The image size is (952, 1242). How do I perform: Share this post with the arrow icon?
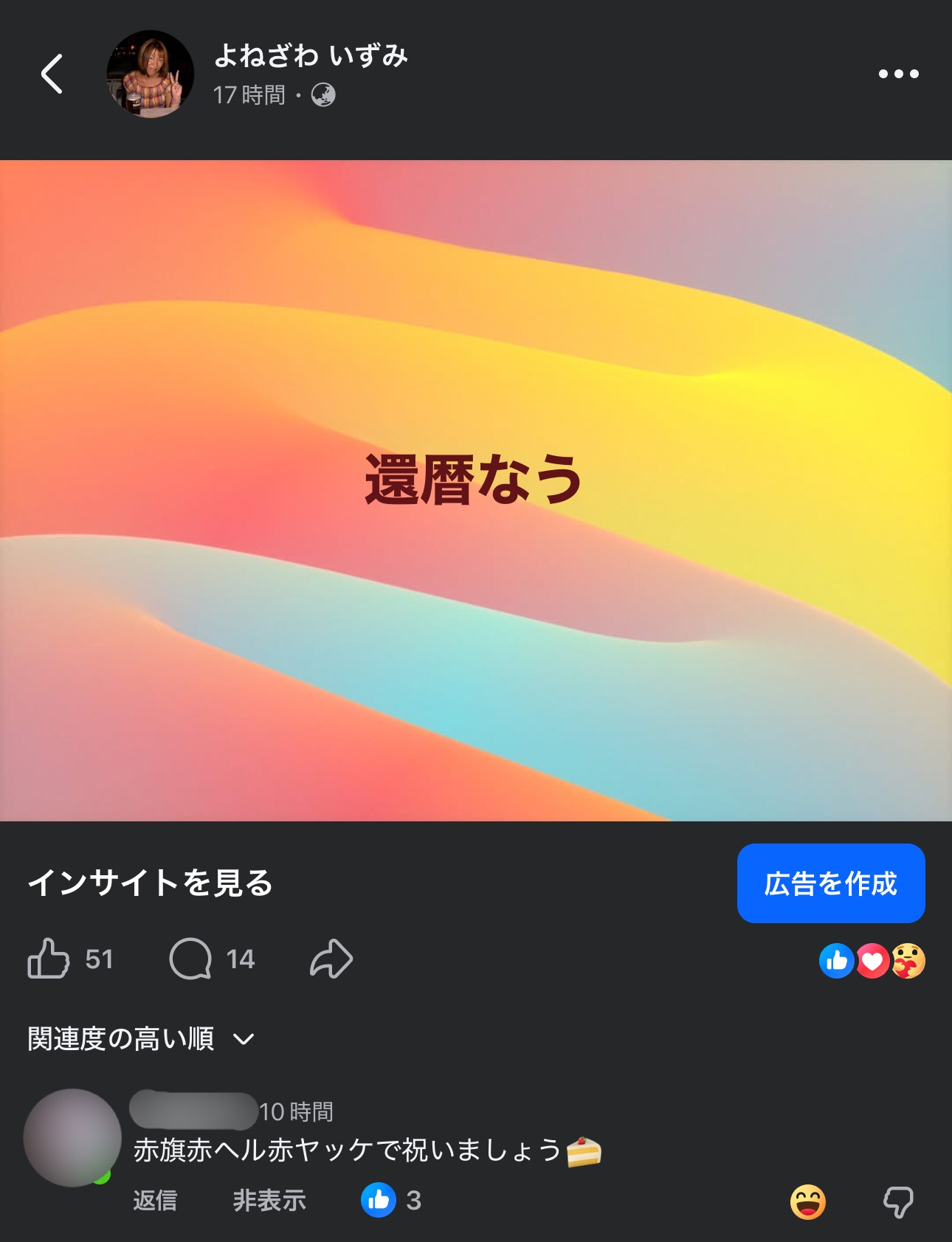point(331,959)
